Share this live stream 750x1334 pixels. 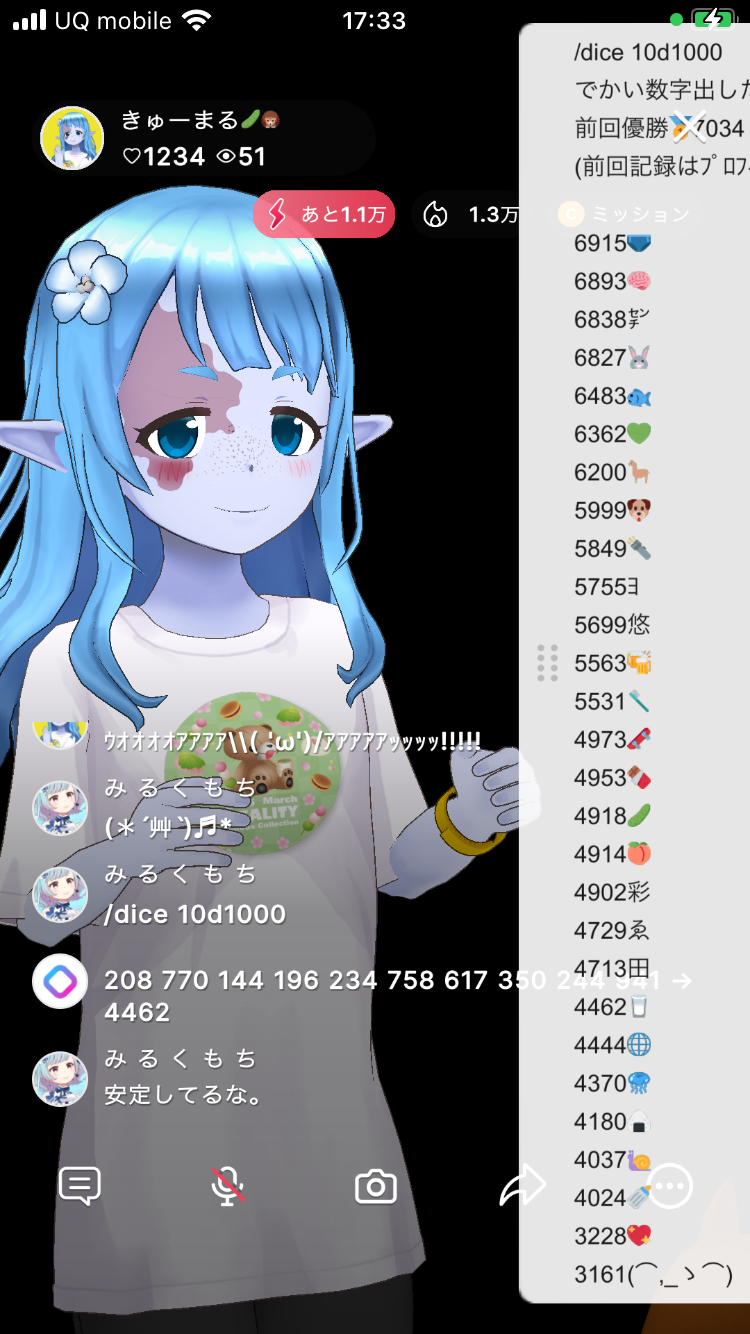(x=522, y=1186)
